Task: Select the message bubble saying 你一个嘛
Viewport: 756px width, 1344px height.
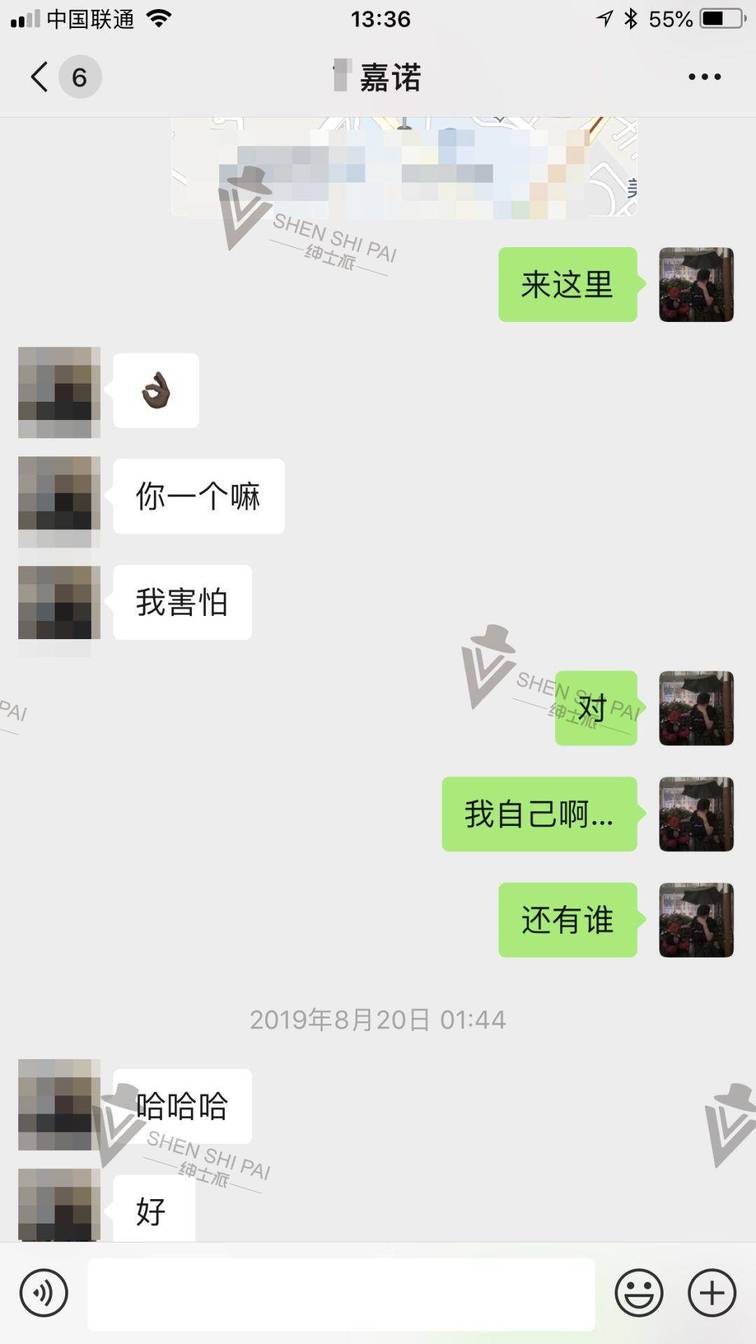Action: pyautogui.click(x=198, y=495)
